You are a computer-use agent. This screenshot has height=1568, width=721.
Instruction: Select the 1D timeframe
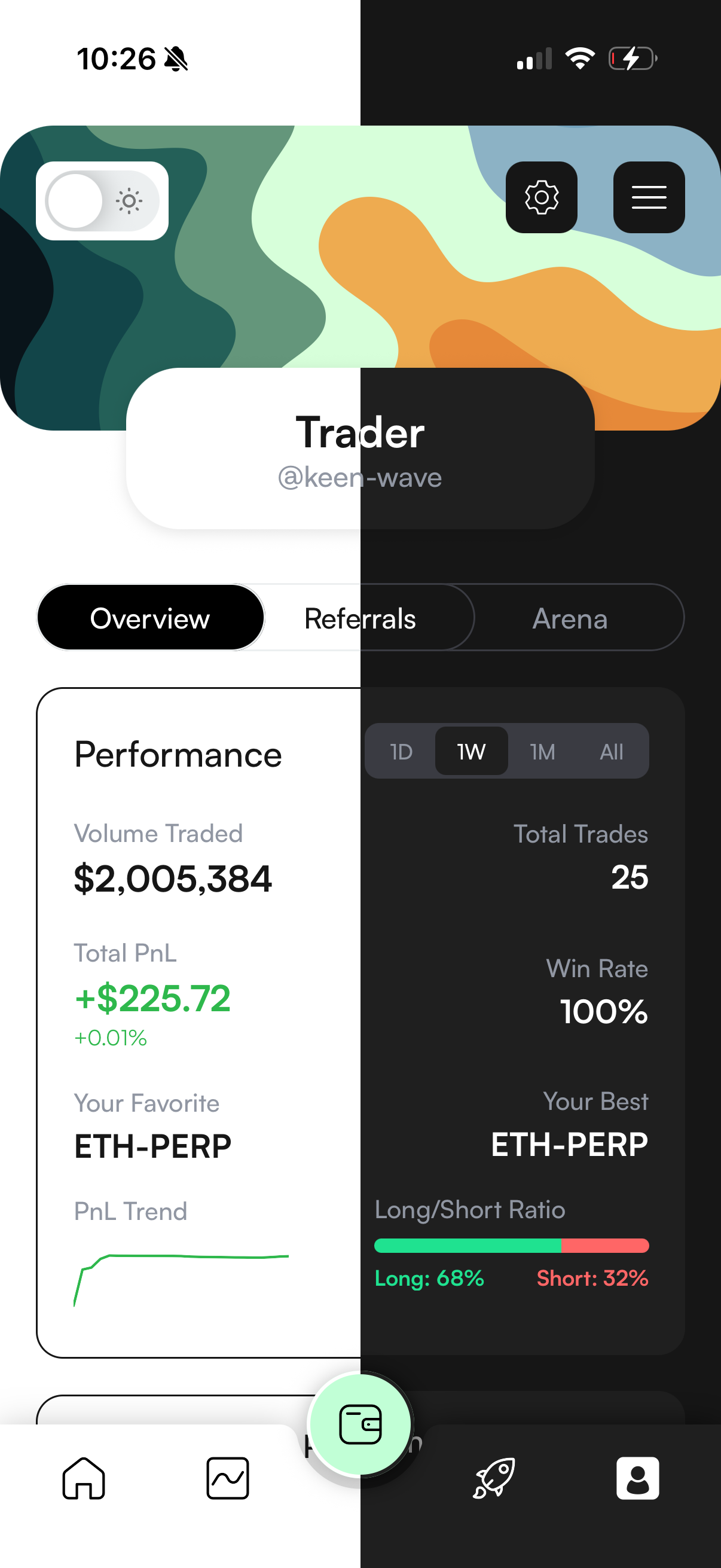pos(401,751)
